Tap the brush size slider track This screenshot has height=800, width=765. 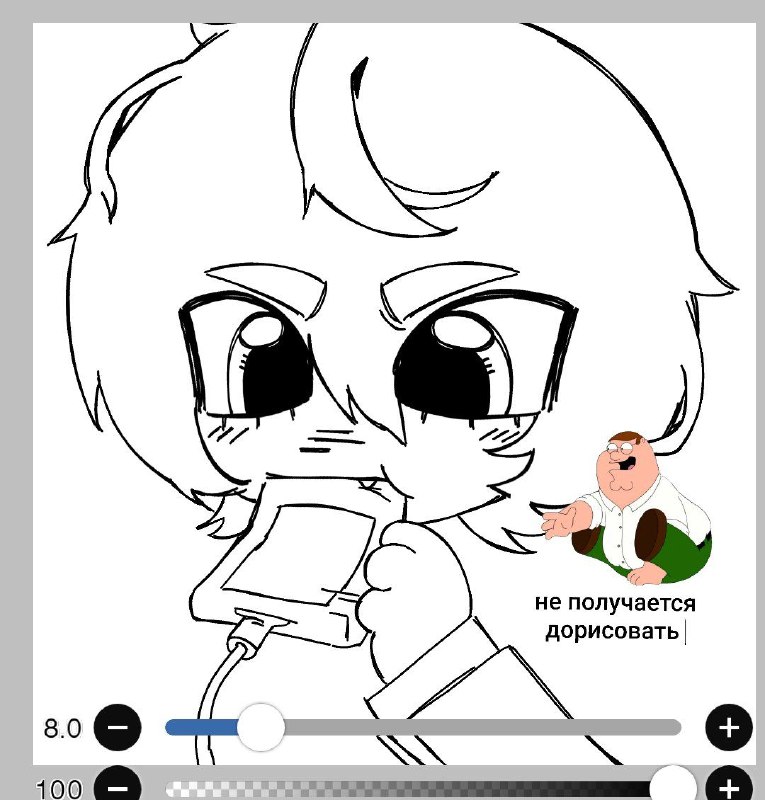[423, 727]
